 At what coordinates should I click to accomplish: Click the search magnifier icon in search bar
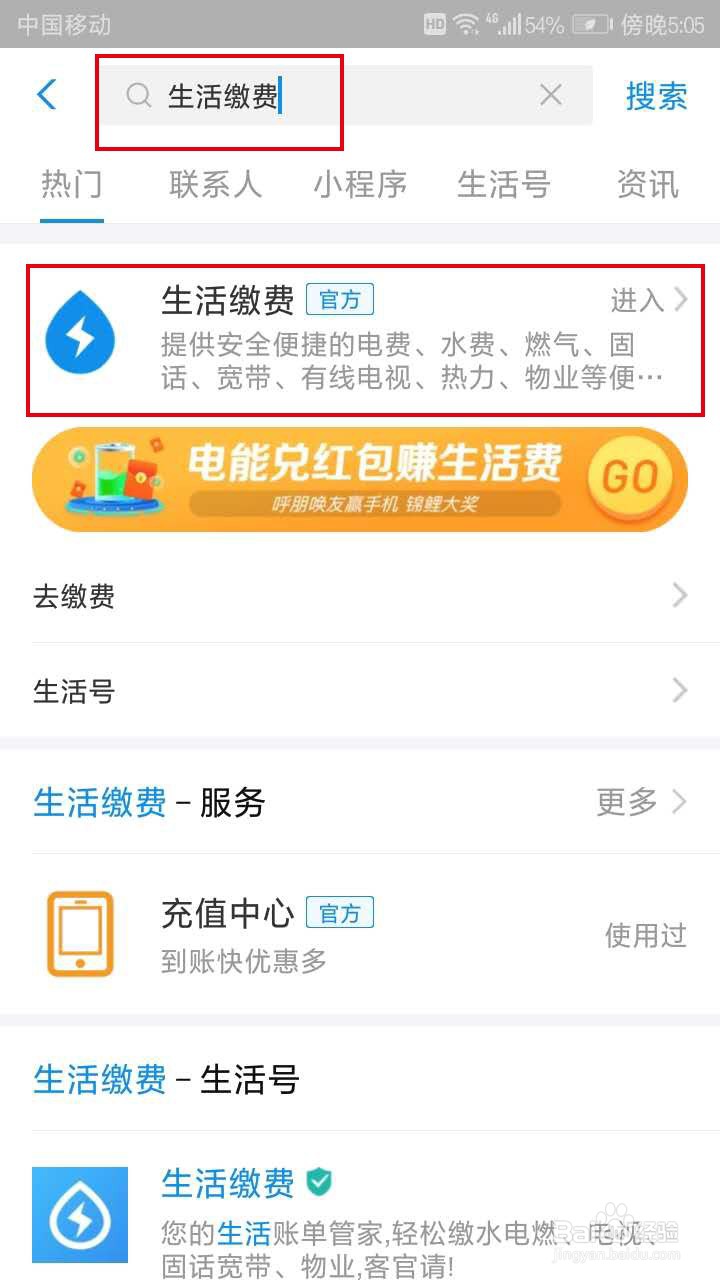coord(138,94)
